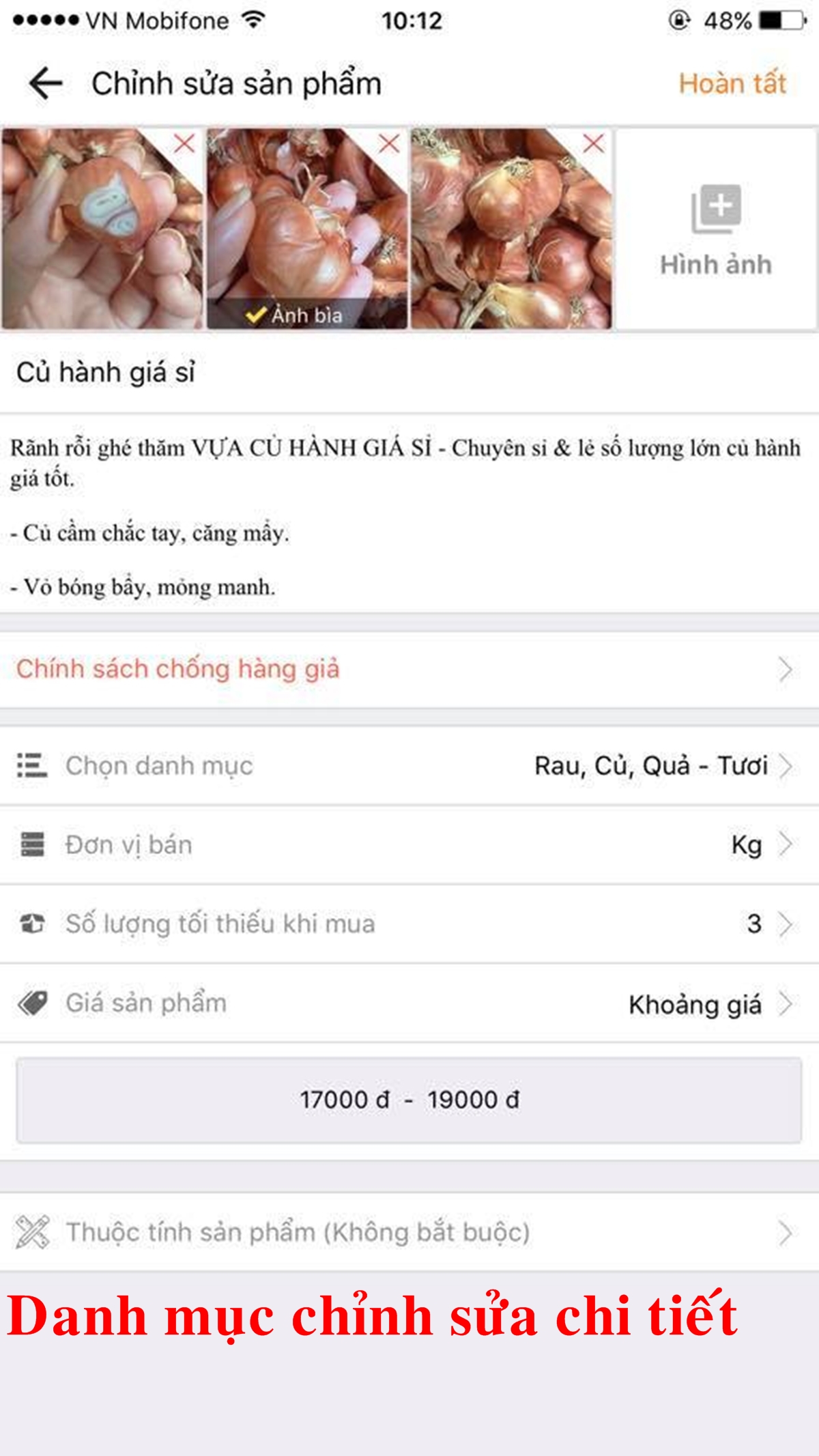Open Thuộc tính sản phẩm options
This screenshot has width=819, height=1456.
tap(409, 1232)
